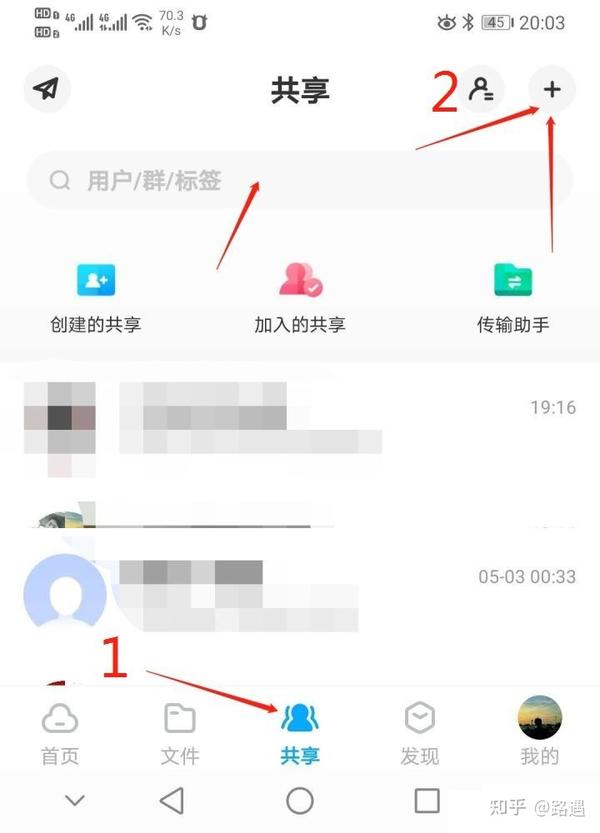The width and height of the screenshot is (600, 833).
Task: Open the 我的 profile tab
Action: [540, 733]
